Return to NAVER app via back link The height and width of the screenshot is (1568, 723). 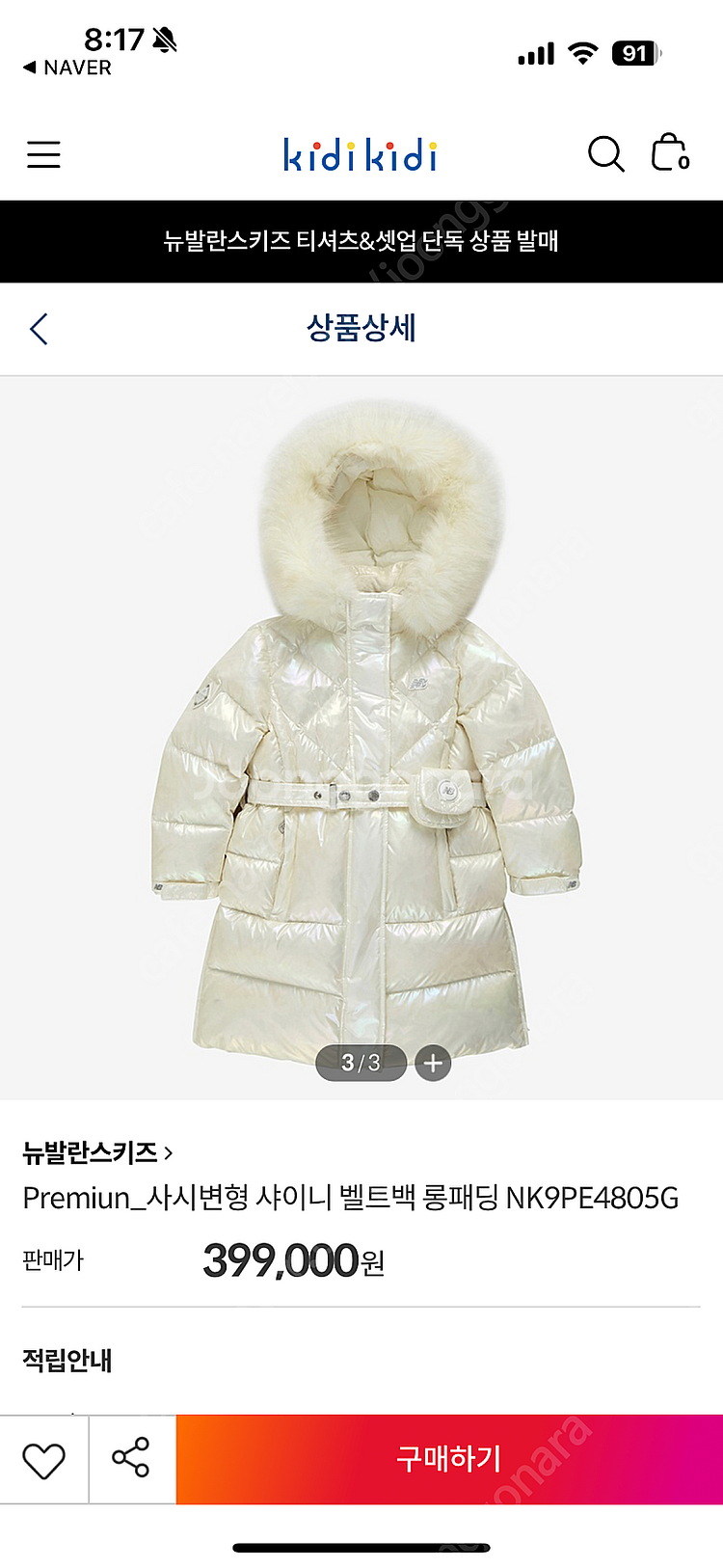[67, 68]
